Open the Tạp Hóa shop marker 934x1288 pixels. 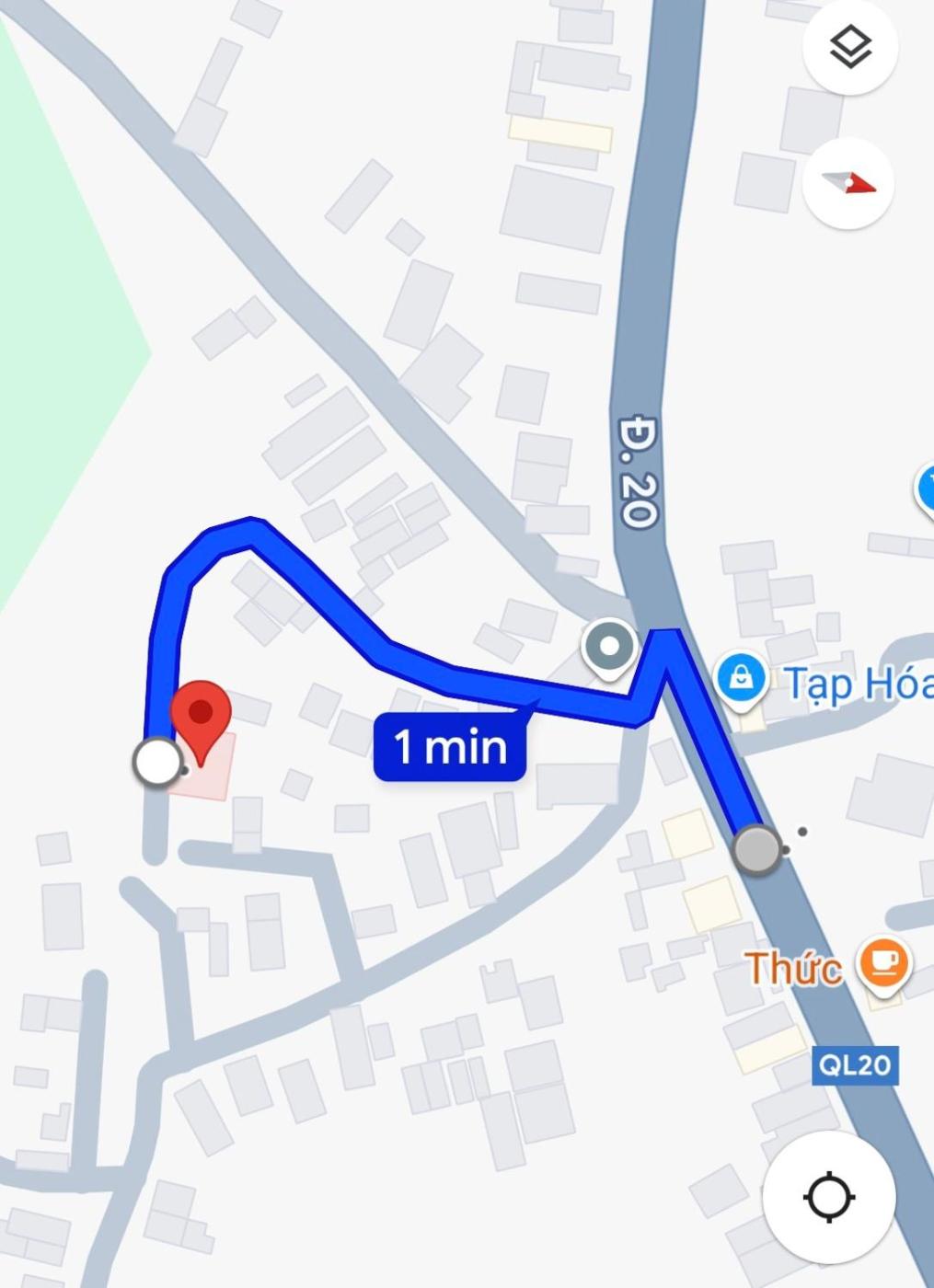[742, 679]
